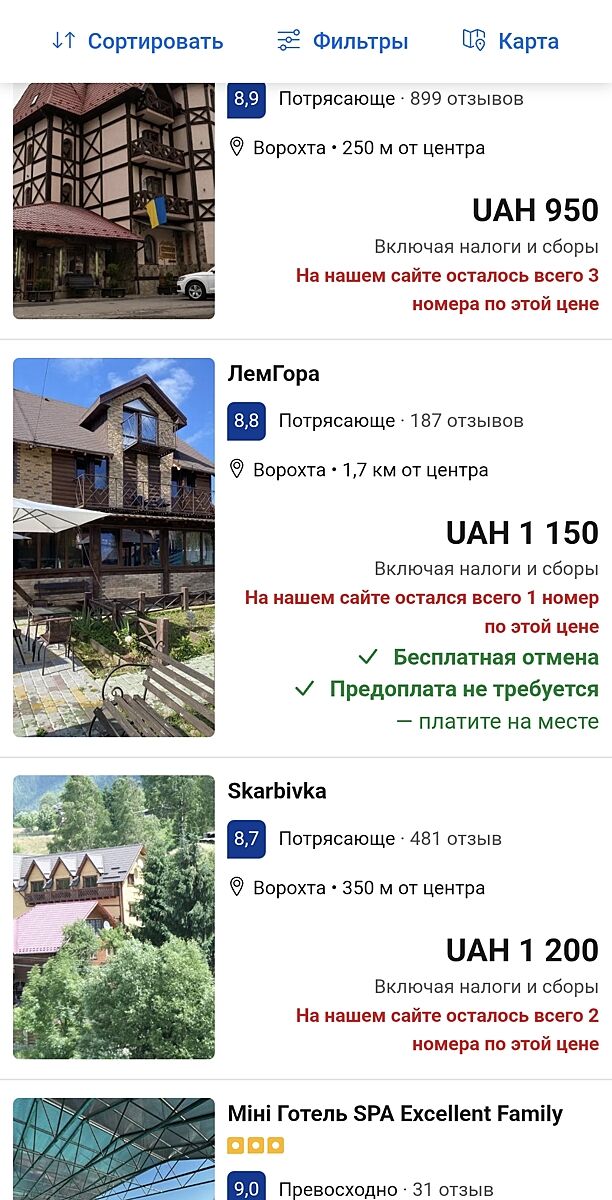Switch to Карта map view
This screenshot has height=1200, width=612.
[510, 41]
